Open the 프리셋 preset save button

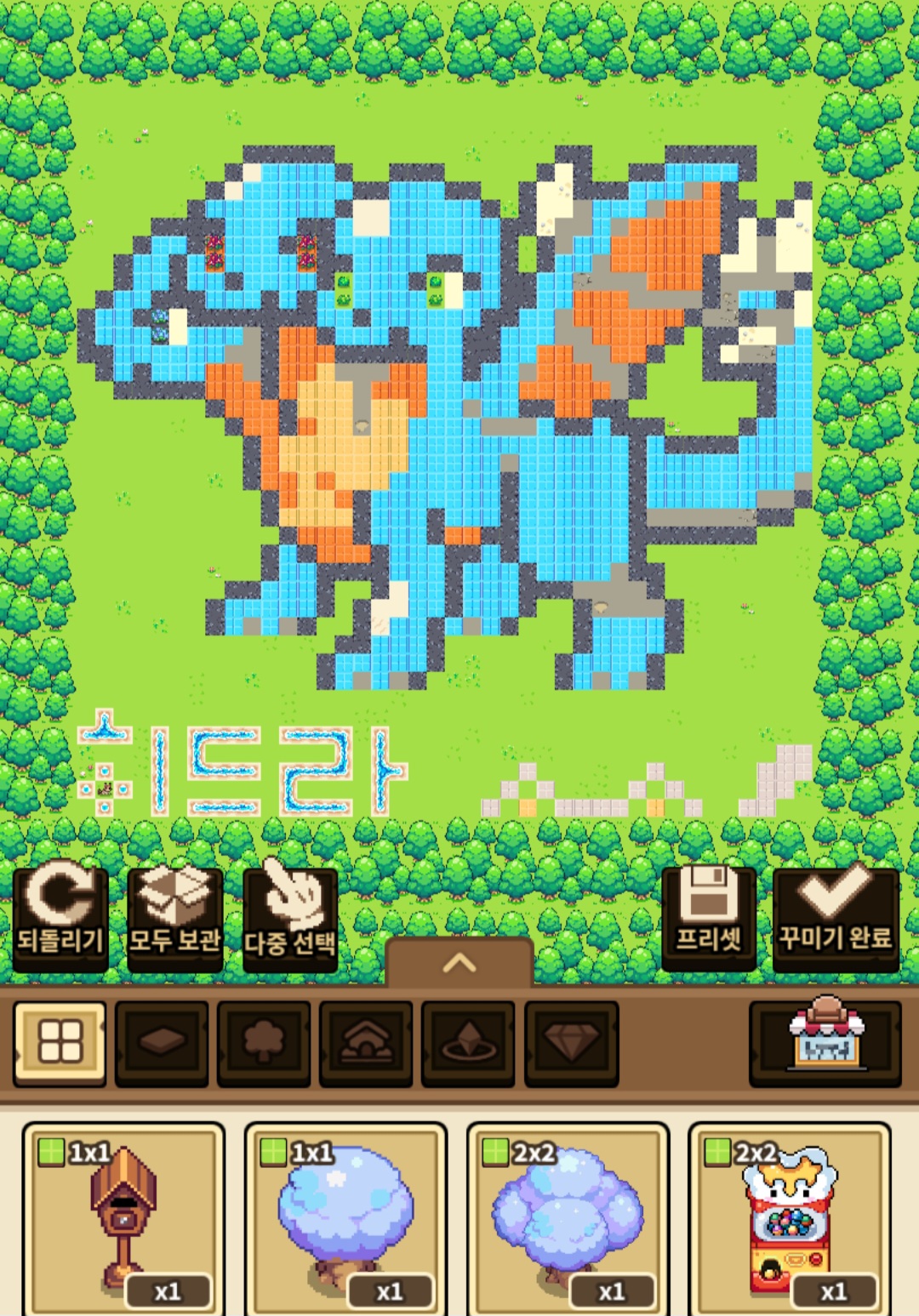(x=709, y=919)
